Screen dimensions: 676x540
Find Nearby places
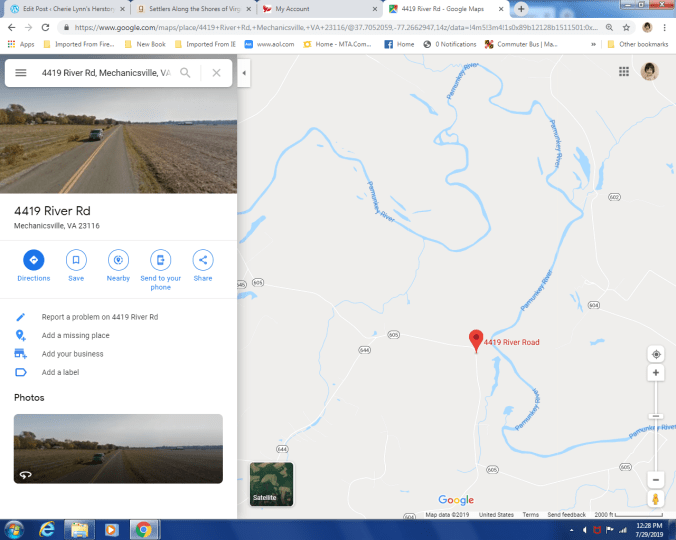tap(118, 260)
